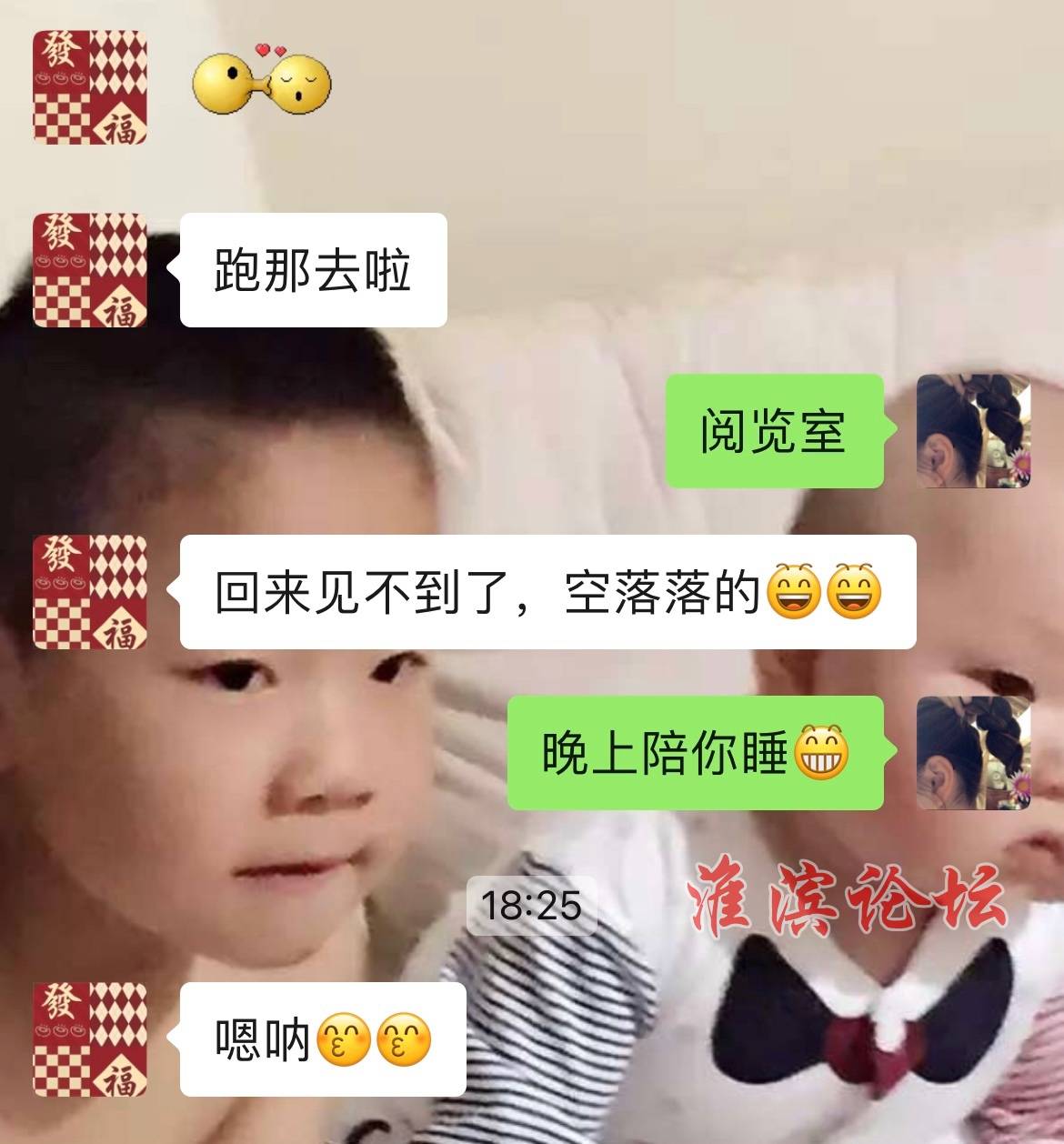Open sender's avatar beside 跑那去啦 message

[90, 270]
